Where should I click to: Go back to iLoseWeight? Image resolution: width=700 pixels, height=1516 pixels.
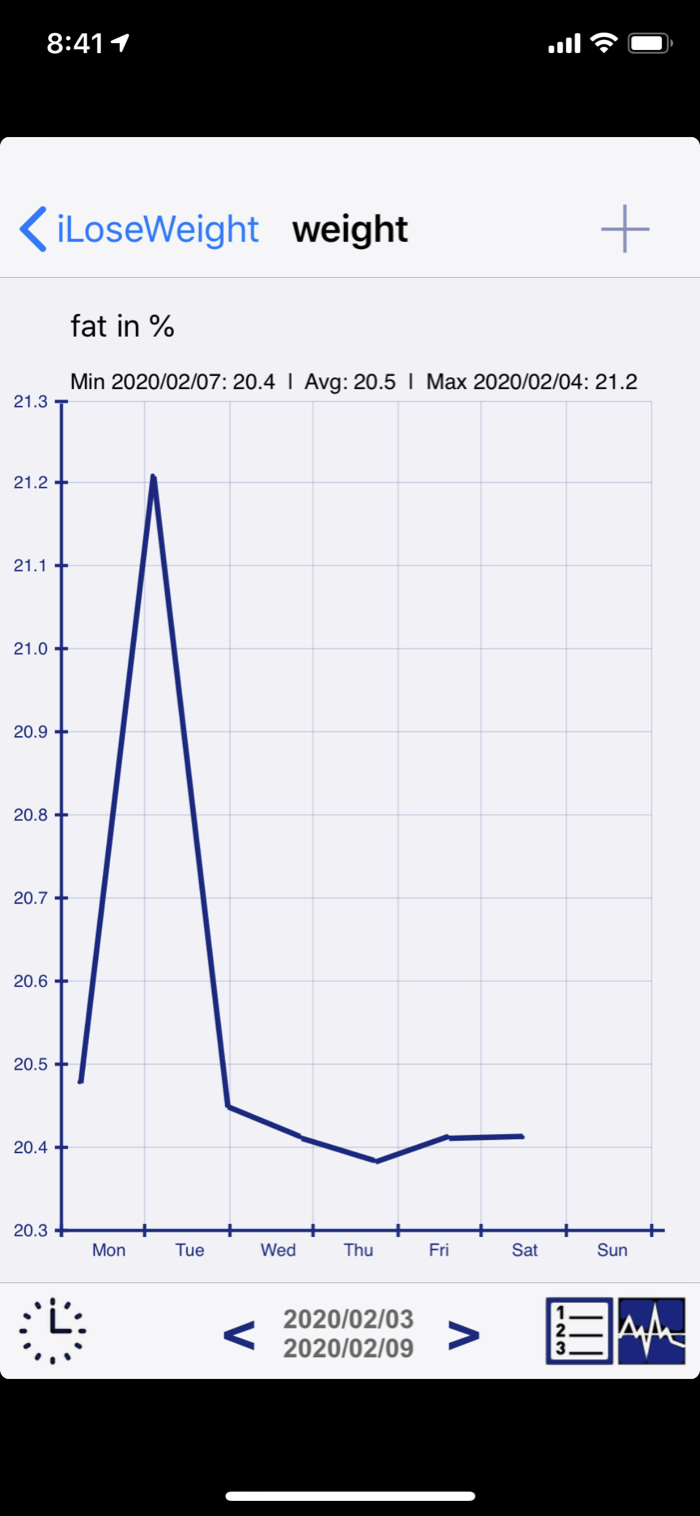(139, 229)
